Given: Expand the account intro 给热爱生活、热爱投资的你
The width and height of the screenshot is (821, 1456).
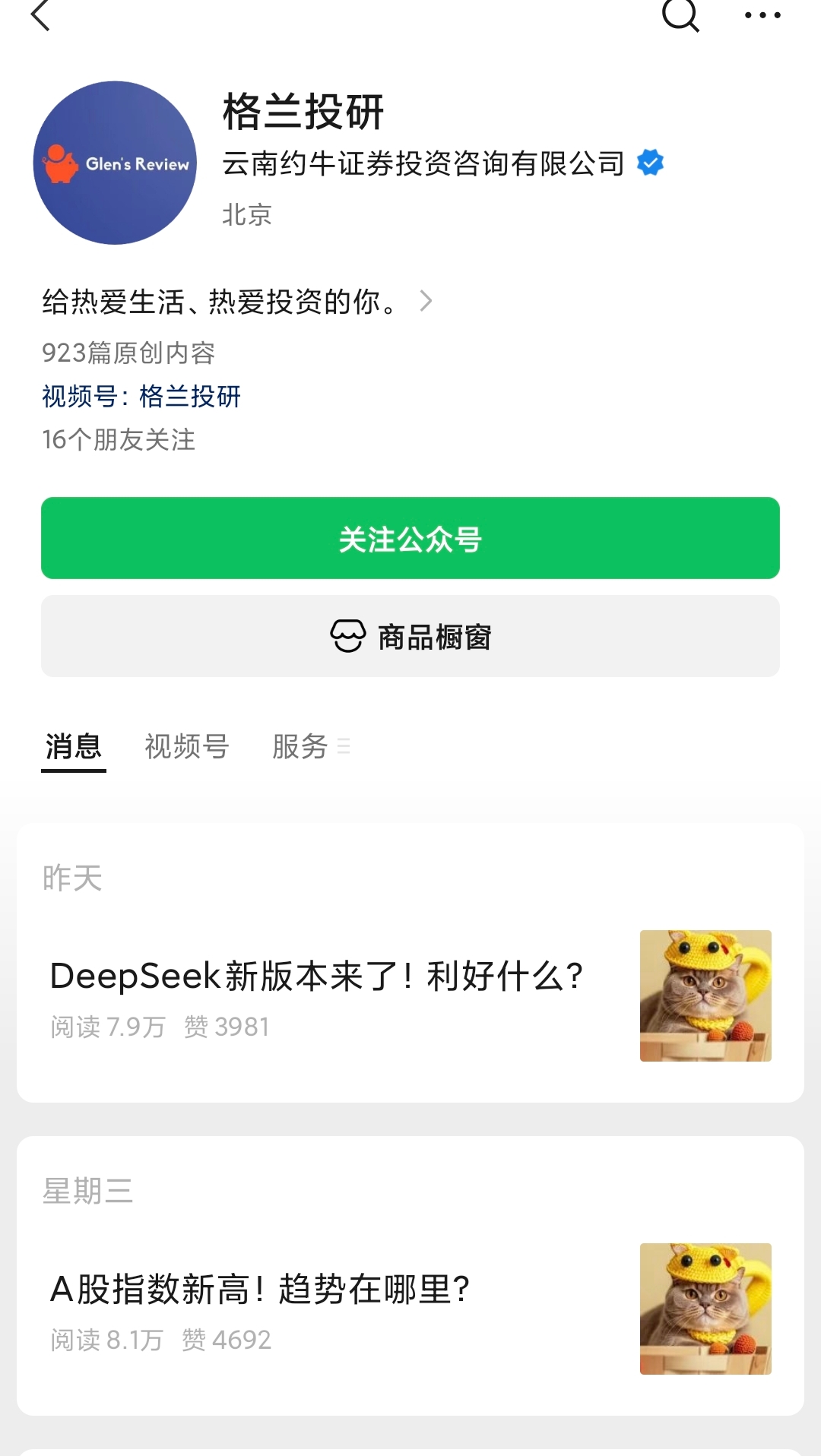Looking at the screenshot, I should click(x=236, y=302).
